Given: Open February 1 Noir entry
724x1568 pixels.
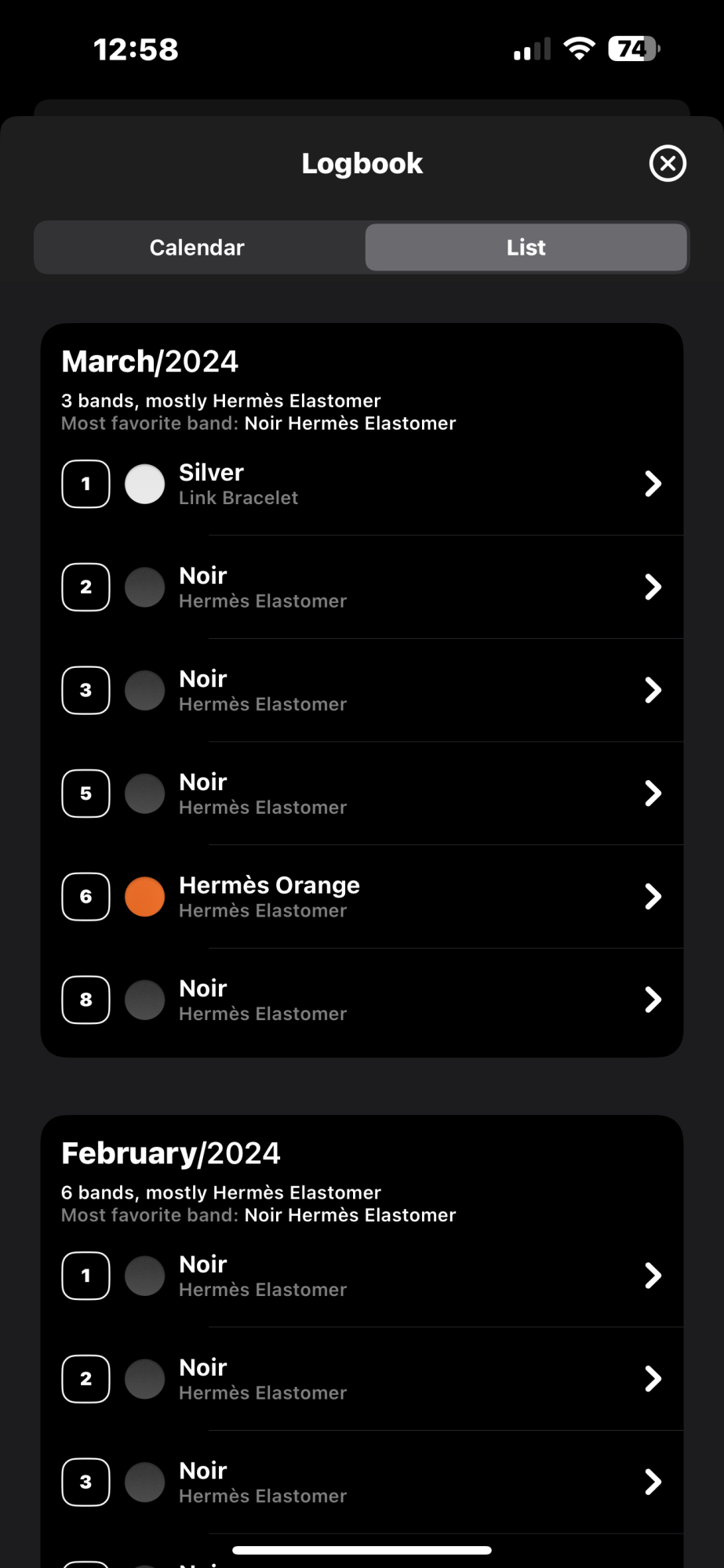Looking at the screenshot, I should 362,1276.
